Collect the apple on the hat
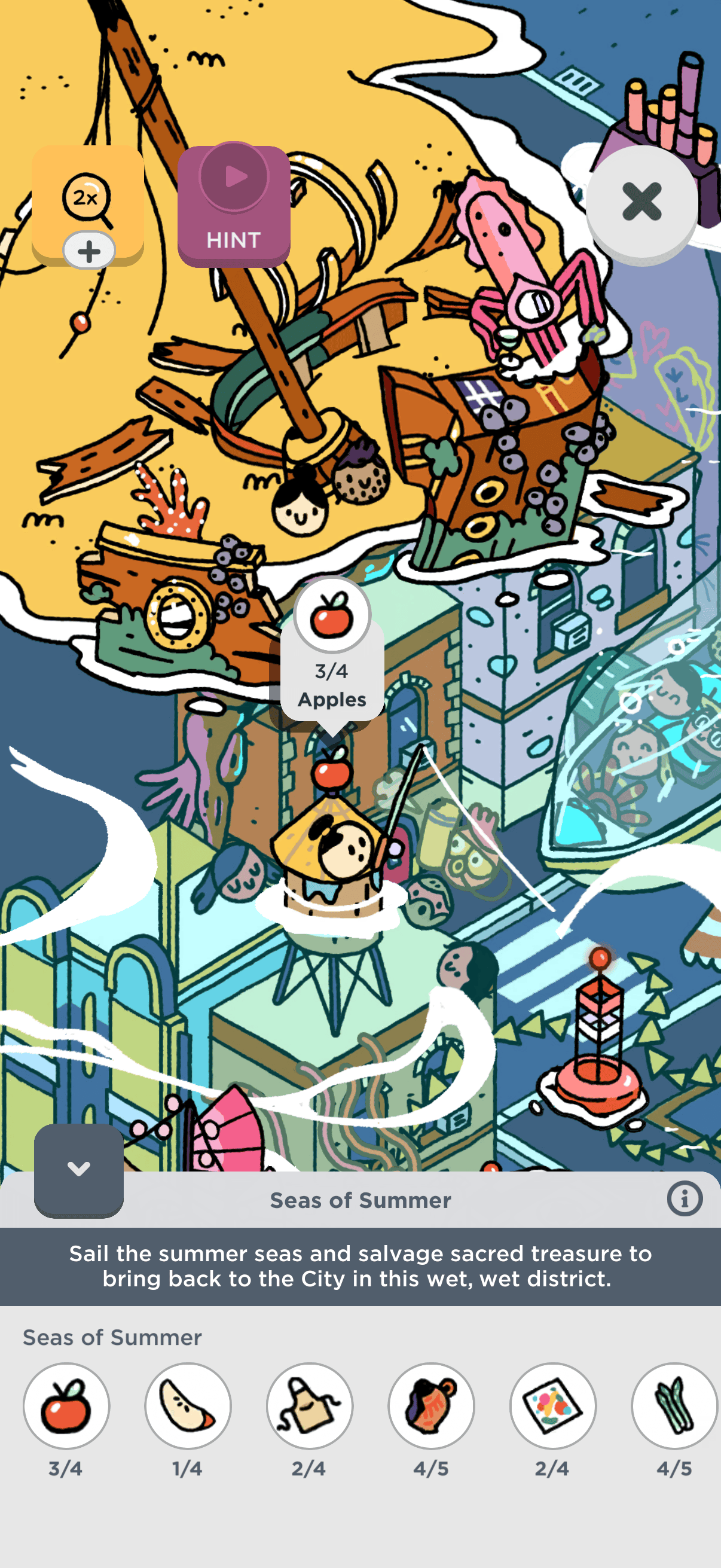This screenshot has width=721, height=1568. click(x=332, y=770)
